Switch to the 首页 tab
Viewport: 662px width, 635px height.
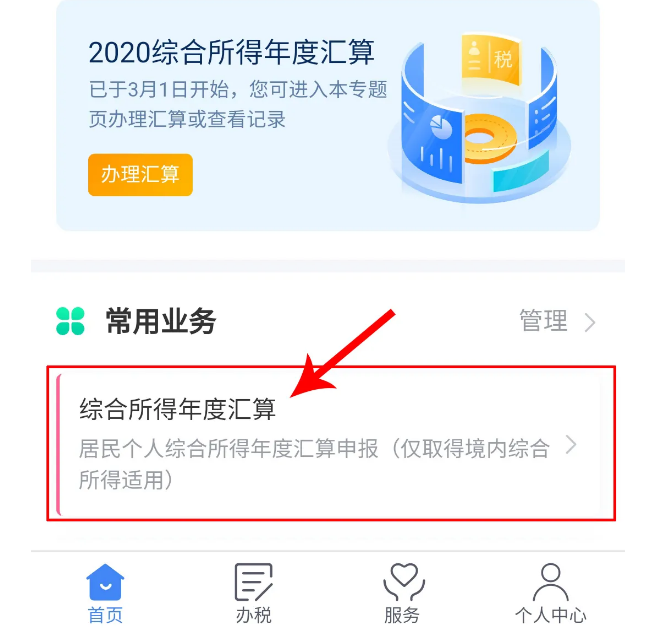(105, 594)
